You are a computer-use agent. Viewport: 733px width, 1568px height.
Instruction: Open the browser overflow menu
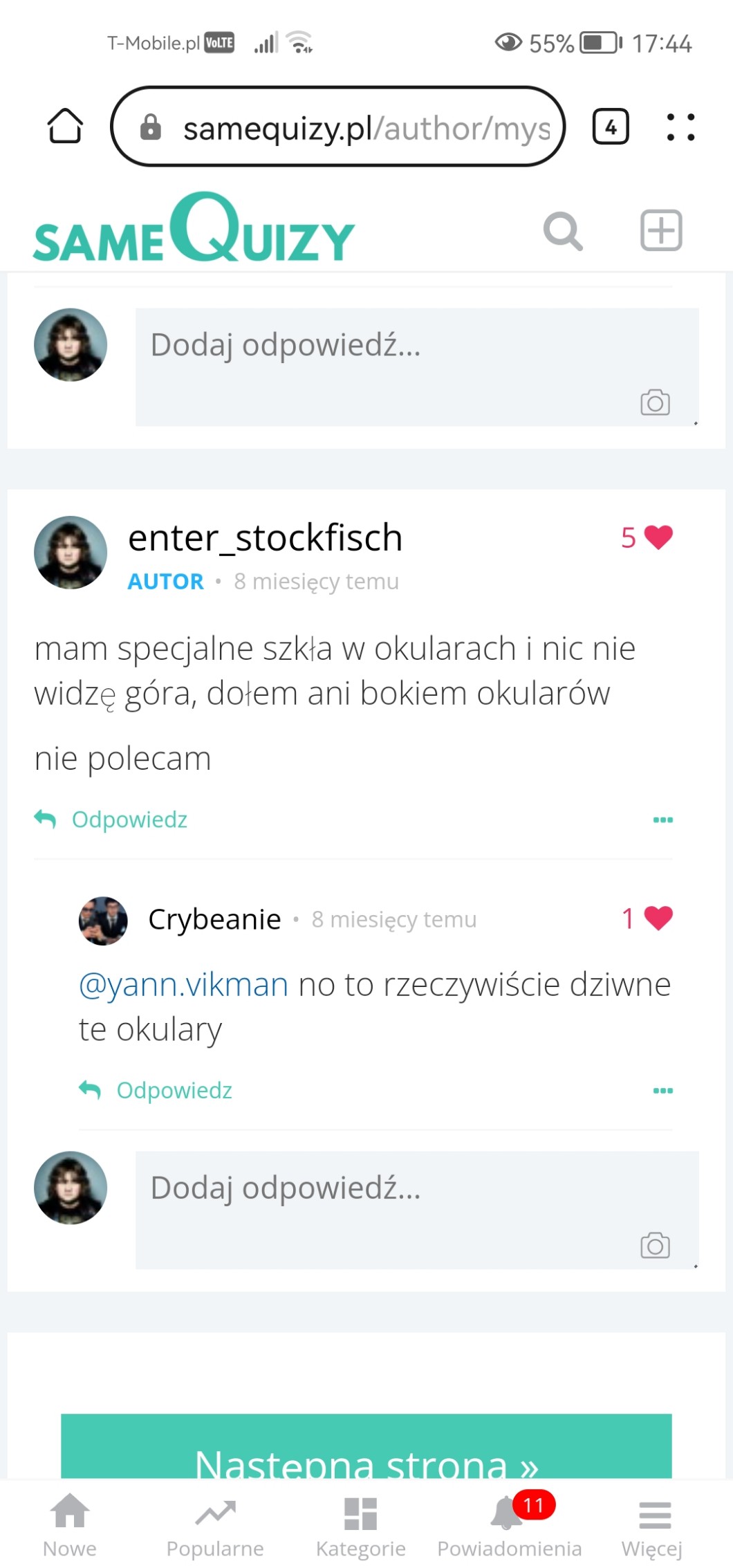680,127
